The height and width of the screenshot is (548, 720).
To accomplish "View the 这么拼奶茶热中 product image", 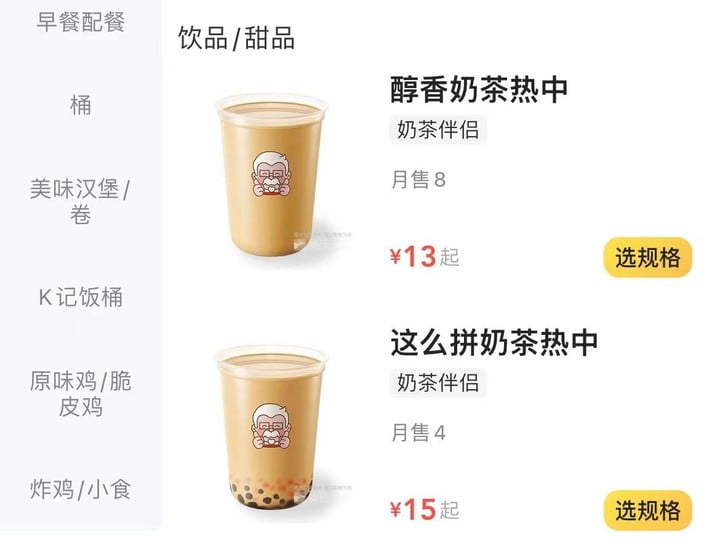I will click(x=272, y=430).
